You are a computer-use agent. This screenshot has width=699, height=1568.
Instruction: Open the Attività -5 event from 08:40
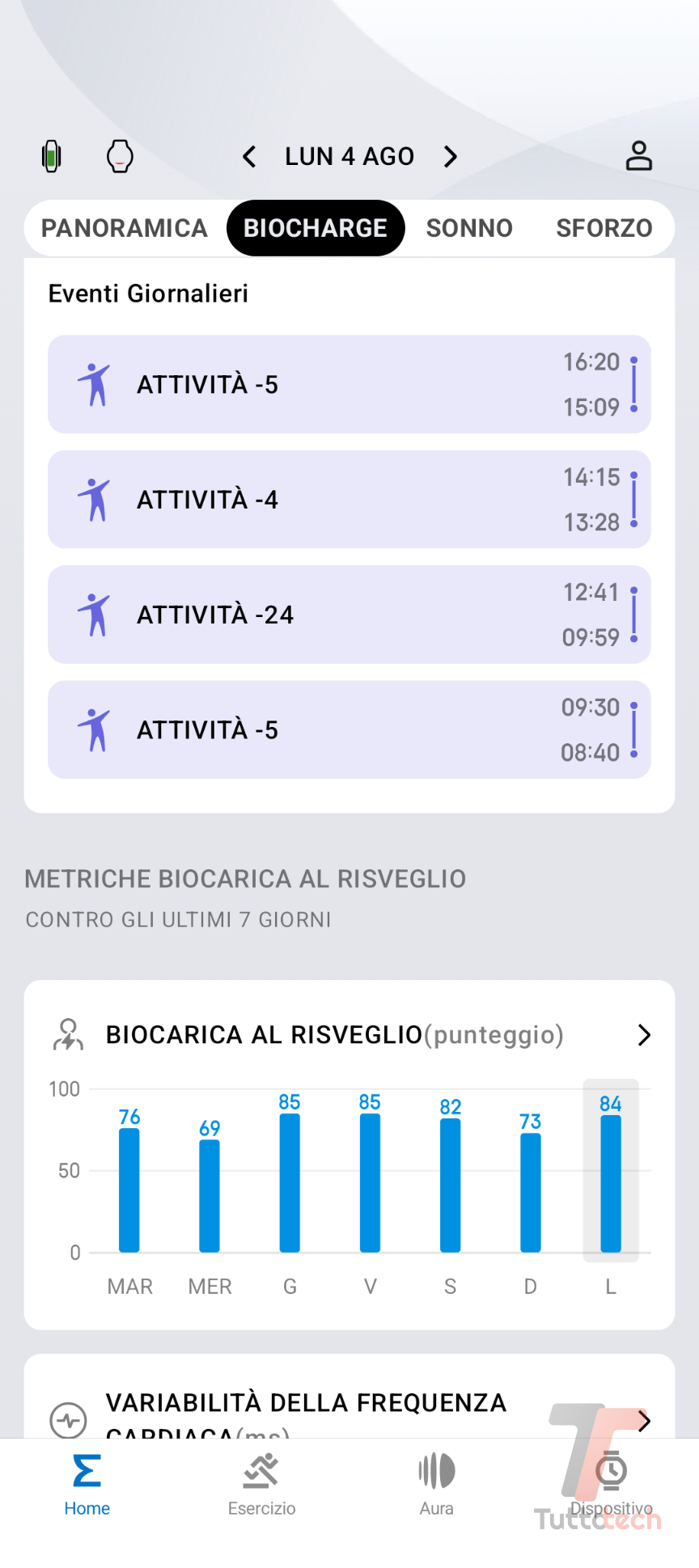coord(349,729)
